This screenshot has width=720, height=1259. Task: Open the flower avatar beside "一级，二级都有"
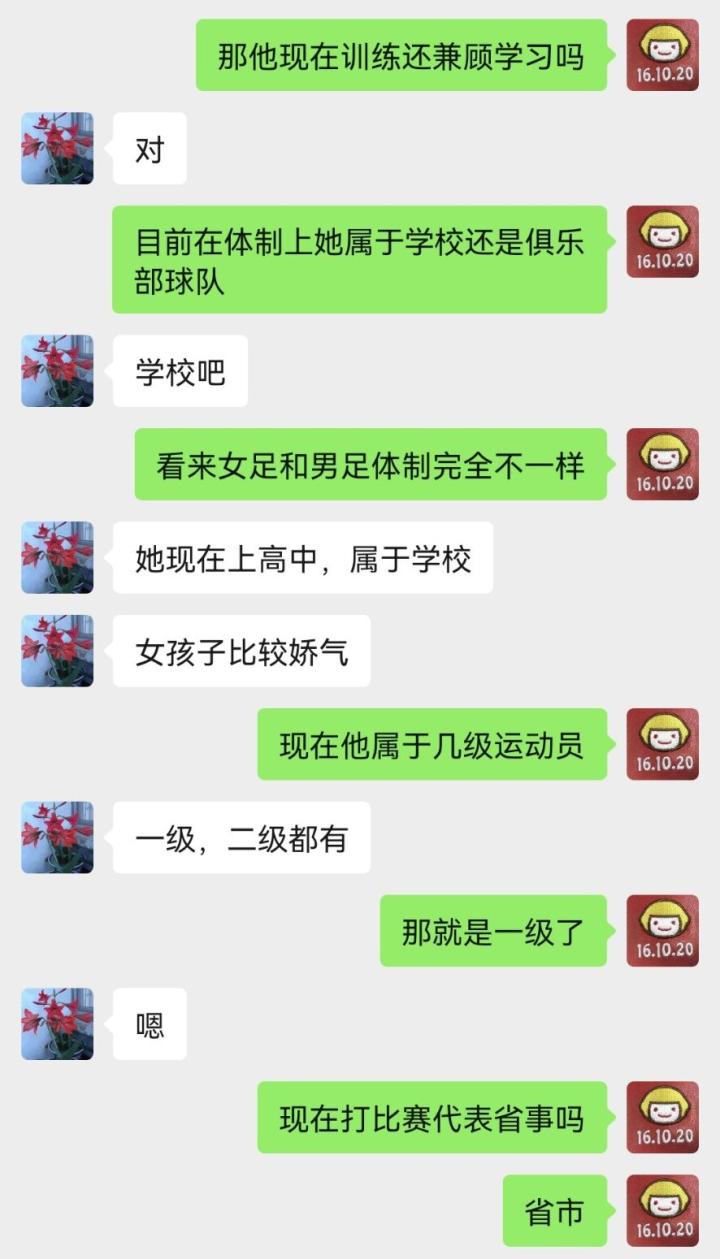click(x=57, y=837)
